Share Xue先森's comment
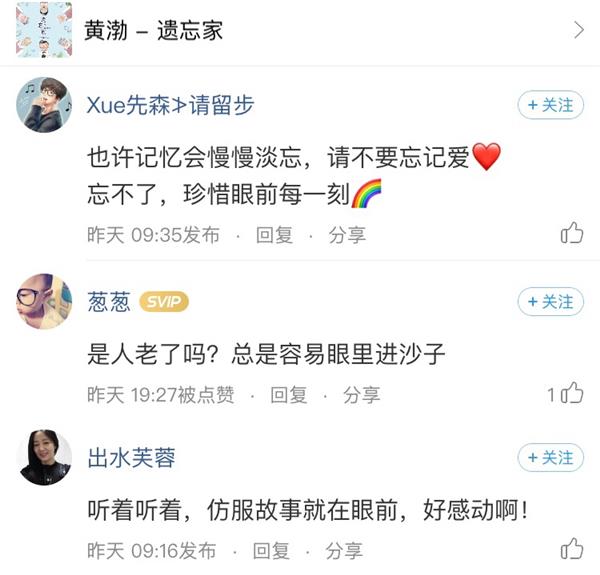Image resolution: width=600 pixels, height=575 pixels. [347, 236]
